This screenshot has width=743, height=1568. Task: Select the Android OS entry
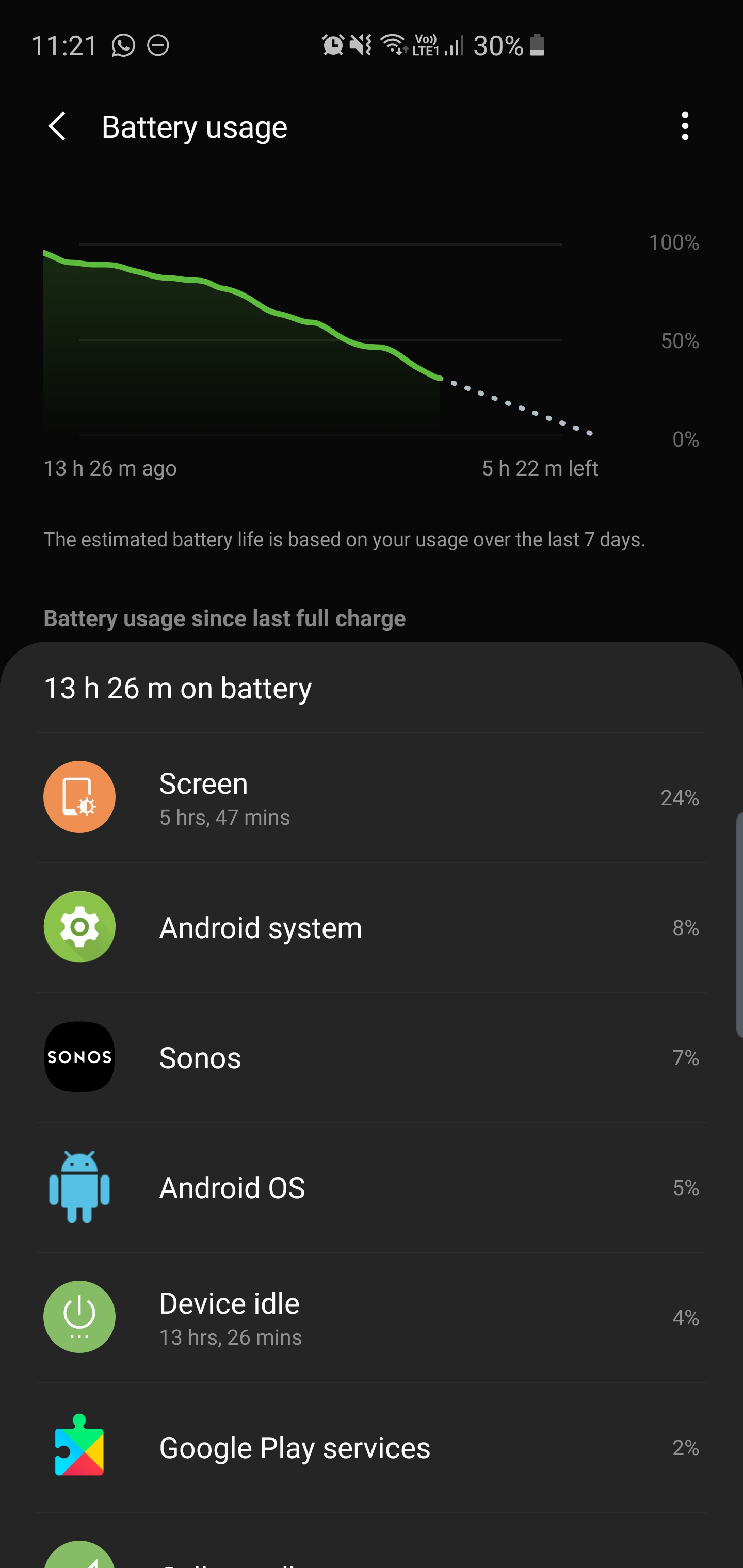[x=372, y=1187]
